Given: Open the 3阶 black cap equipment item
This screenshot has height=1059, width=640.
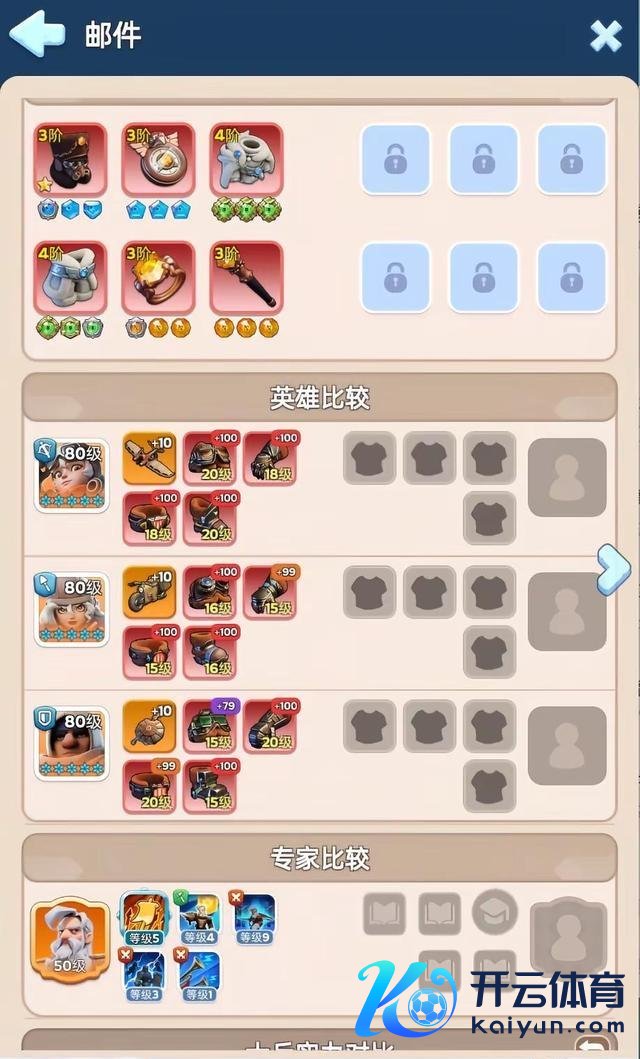Looking at the screenshot, I should coord(70,159).
